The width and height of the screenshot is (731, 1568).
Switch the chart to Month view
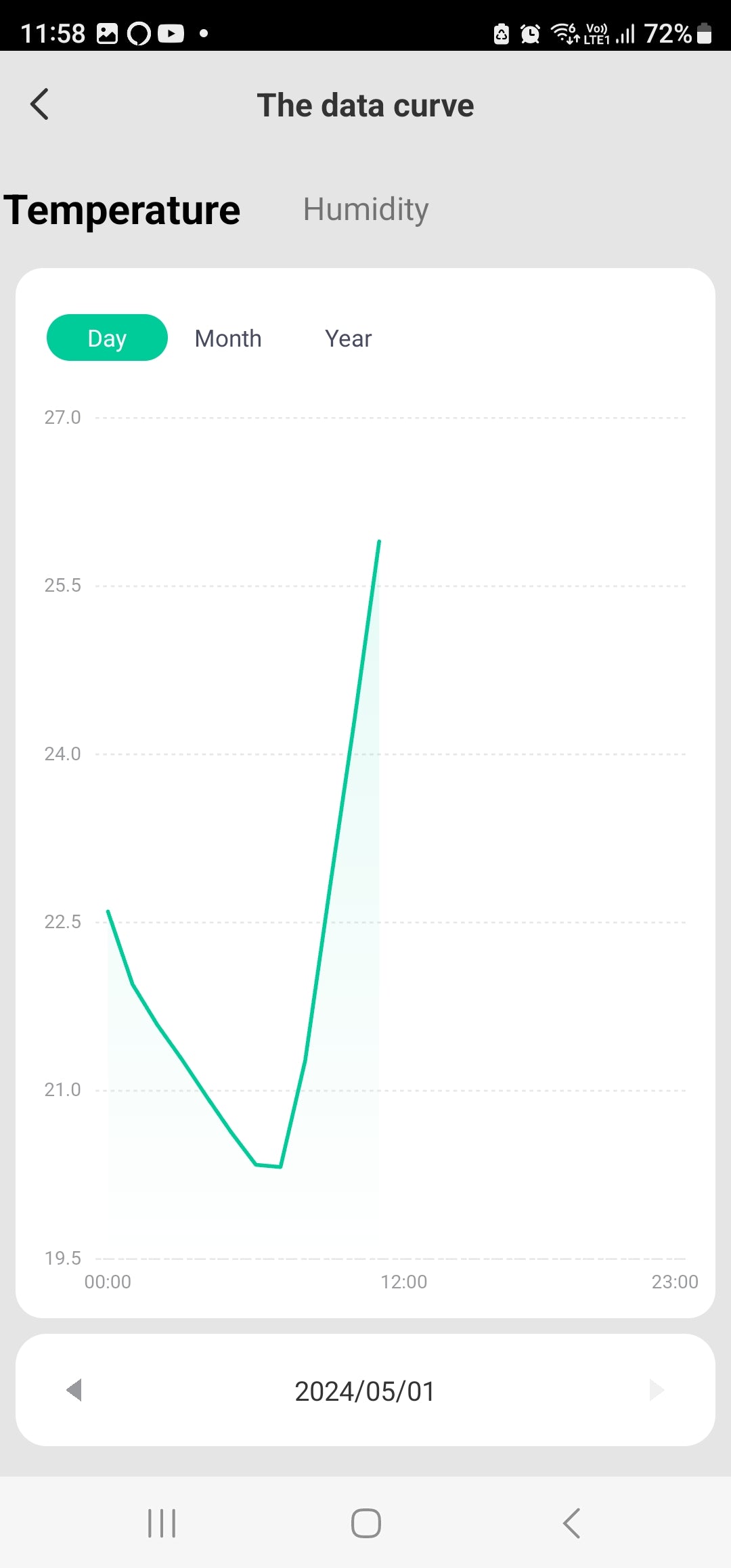(228, 339)
